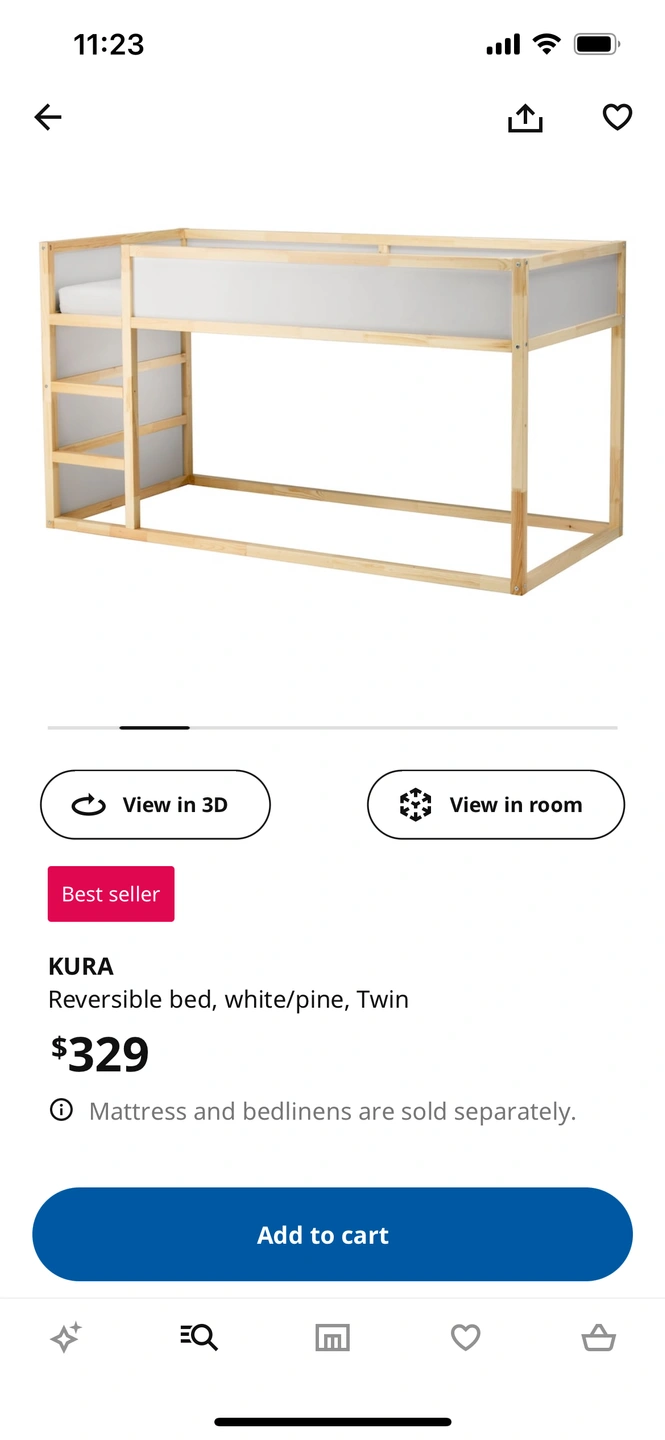
Task: Open the favorites tab in bottom navigation
Action: click(465, 1337)
